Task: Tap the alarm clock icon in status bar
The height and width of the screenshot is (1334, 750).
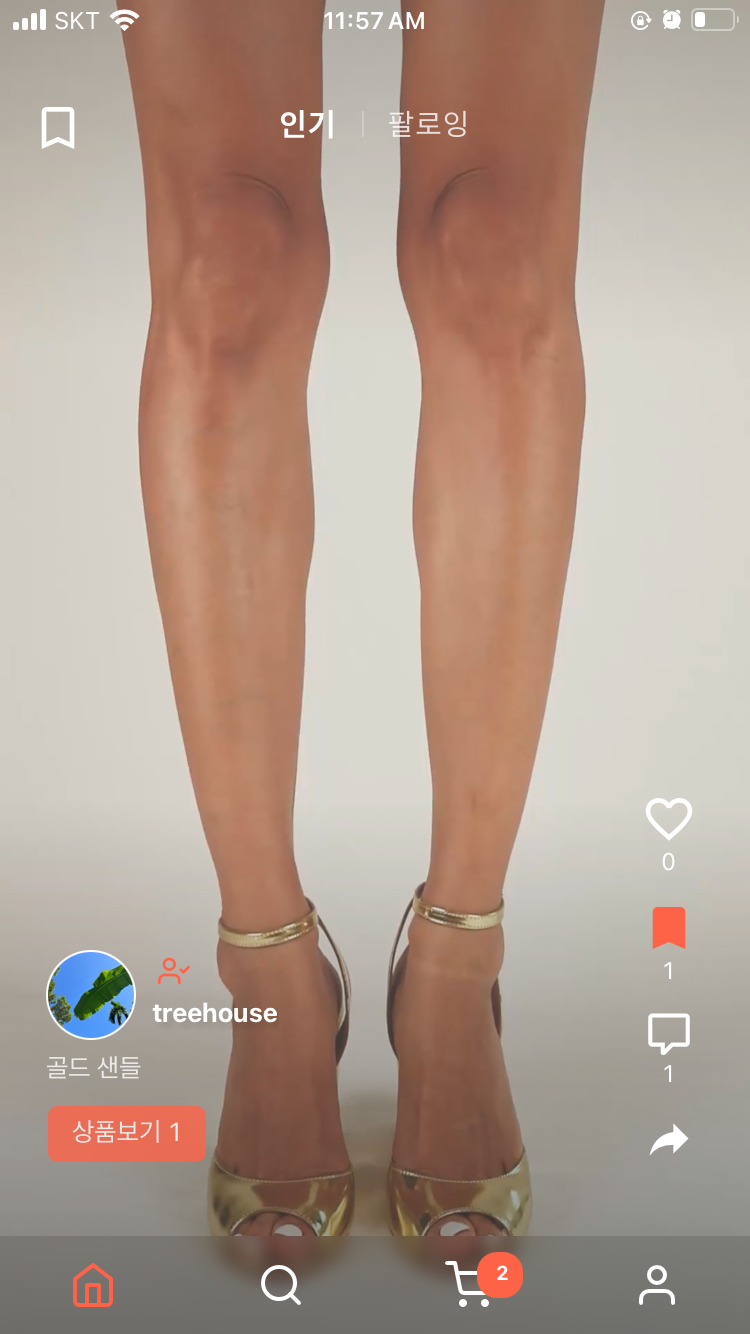Action: 671,20
